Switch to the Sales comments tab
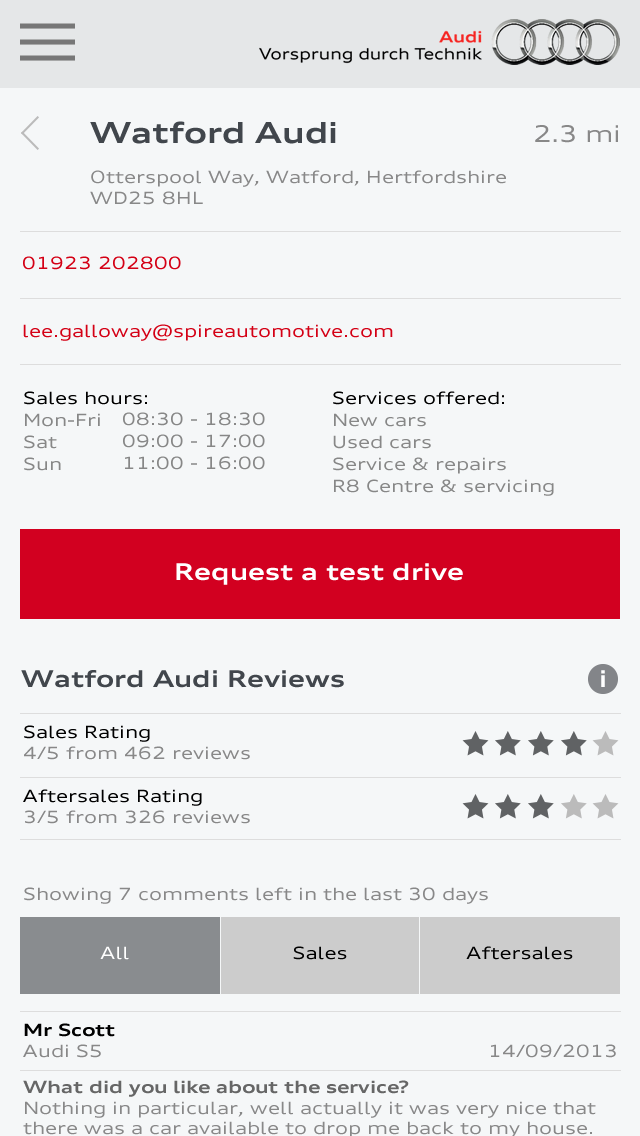The height and width of the screenshot is (1136, 640). point(320,954)
